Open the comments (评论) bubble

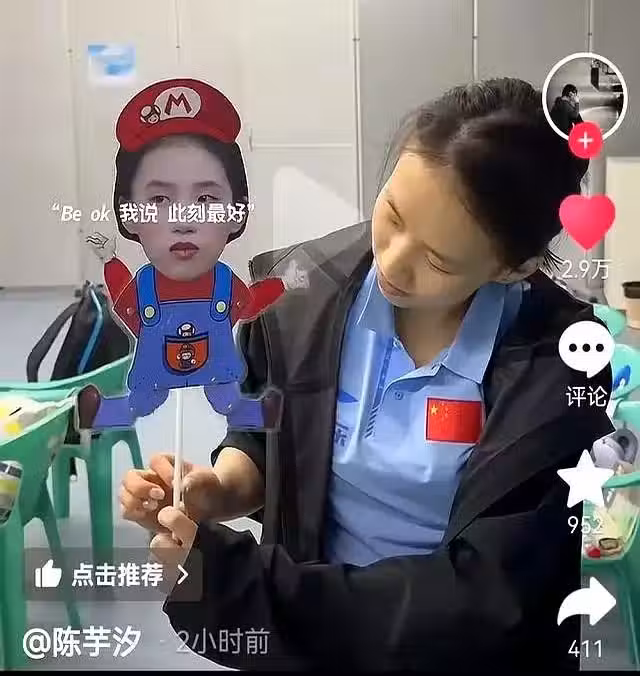pos(586,349)
